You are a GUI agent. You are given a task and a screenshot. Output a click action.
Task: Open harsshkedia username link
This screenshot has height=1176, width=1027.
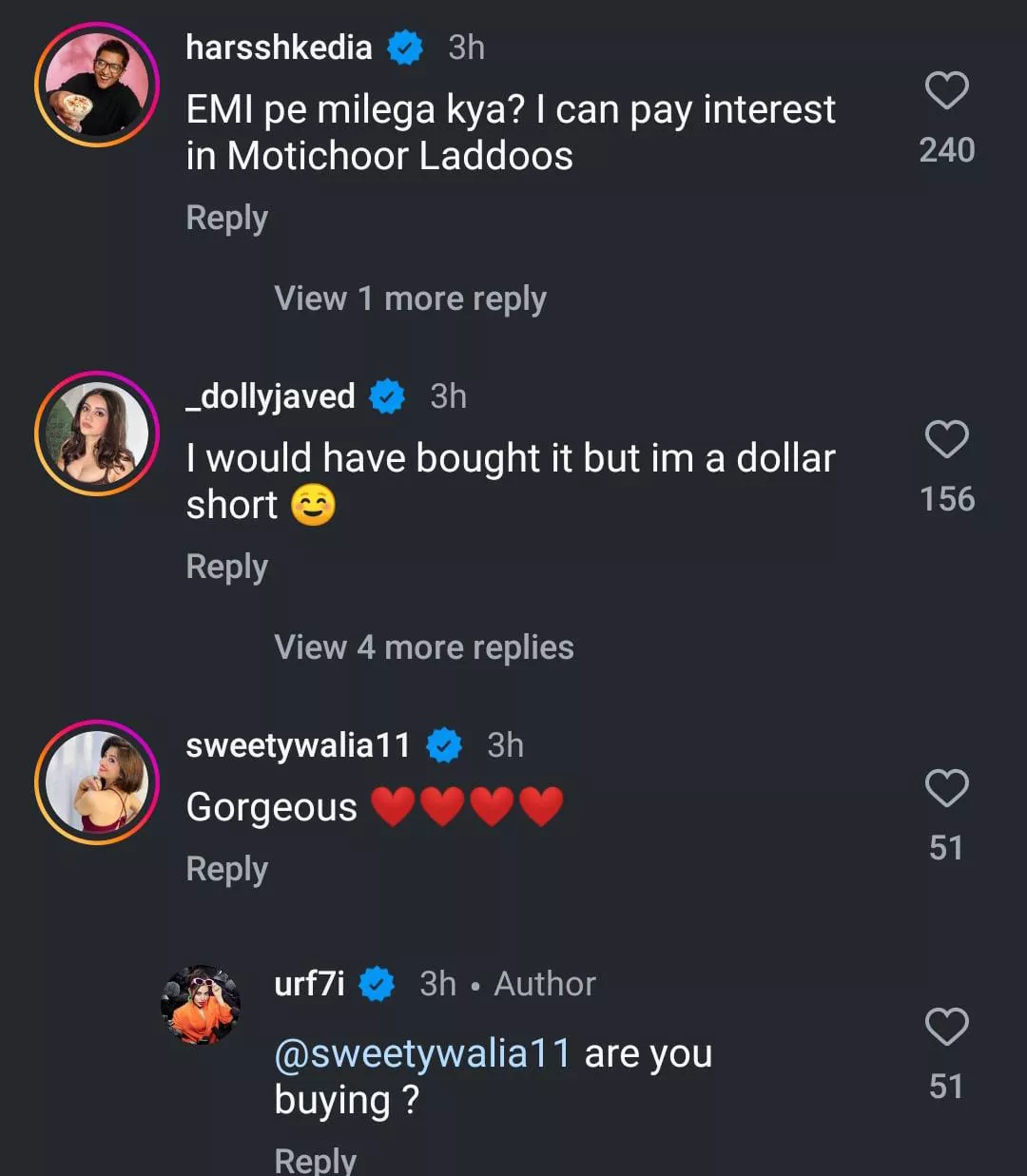pyautogui.click(x=279, y=47)
